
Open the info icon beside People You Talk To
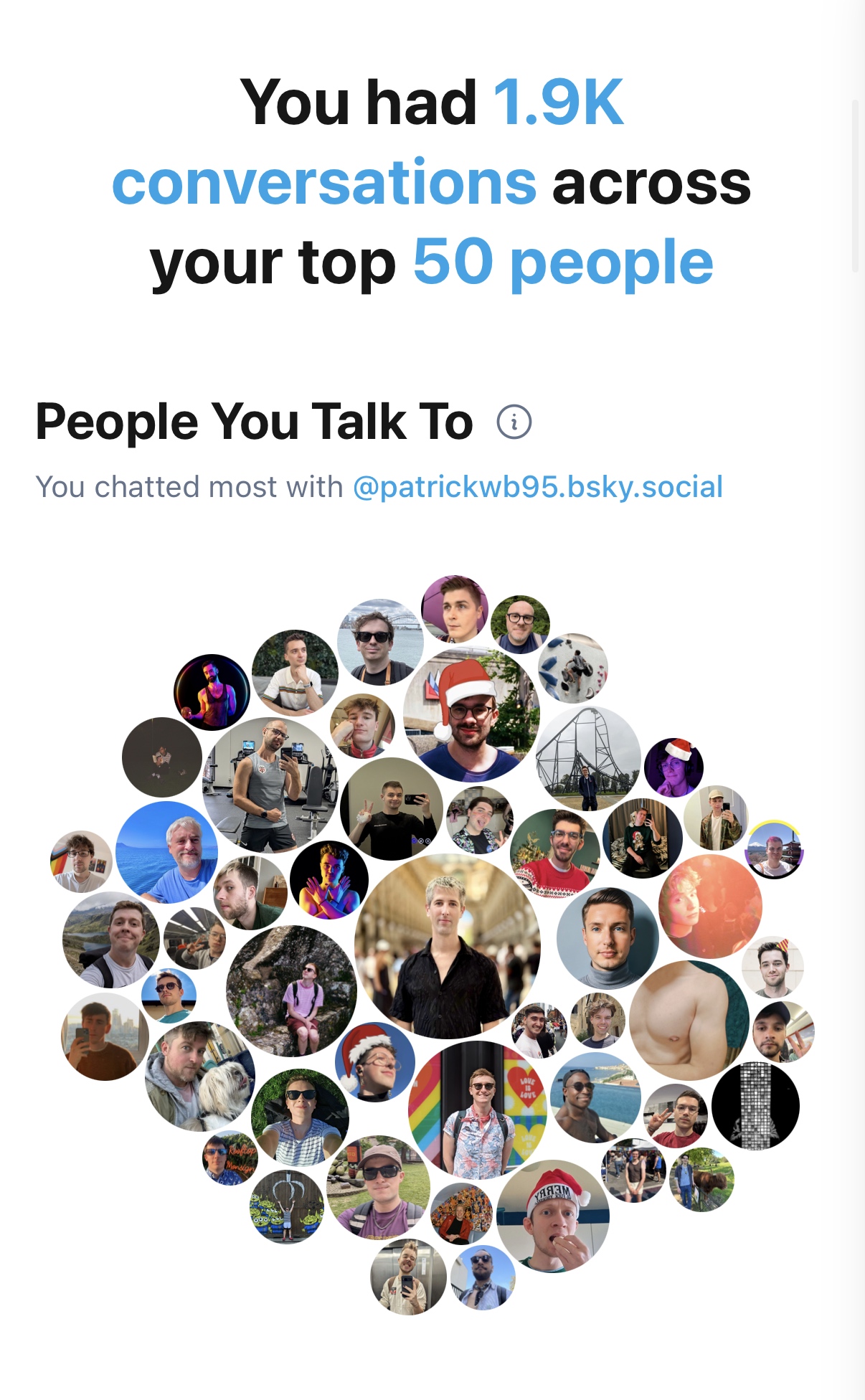tap(514, 422)
